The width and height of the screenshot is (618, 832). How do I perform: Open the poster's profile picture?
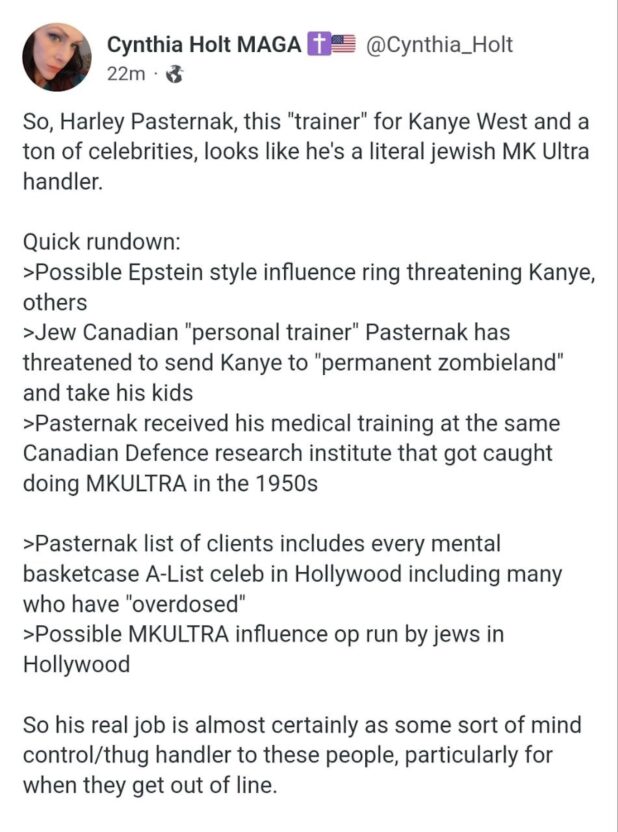point(54,58)
